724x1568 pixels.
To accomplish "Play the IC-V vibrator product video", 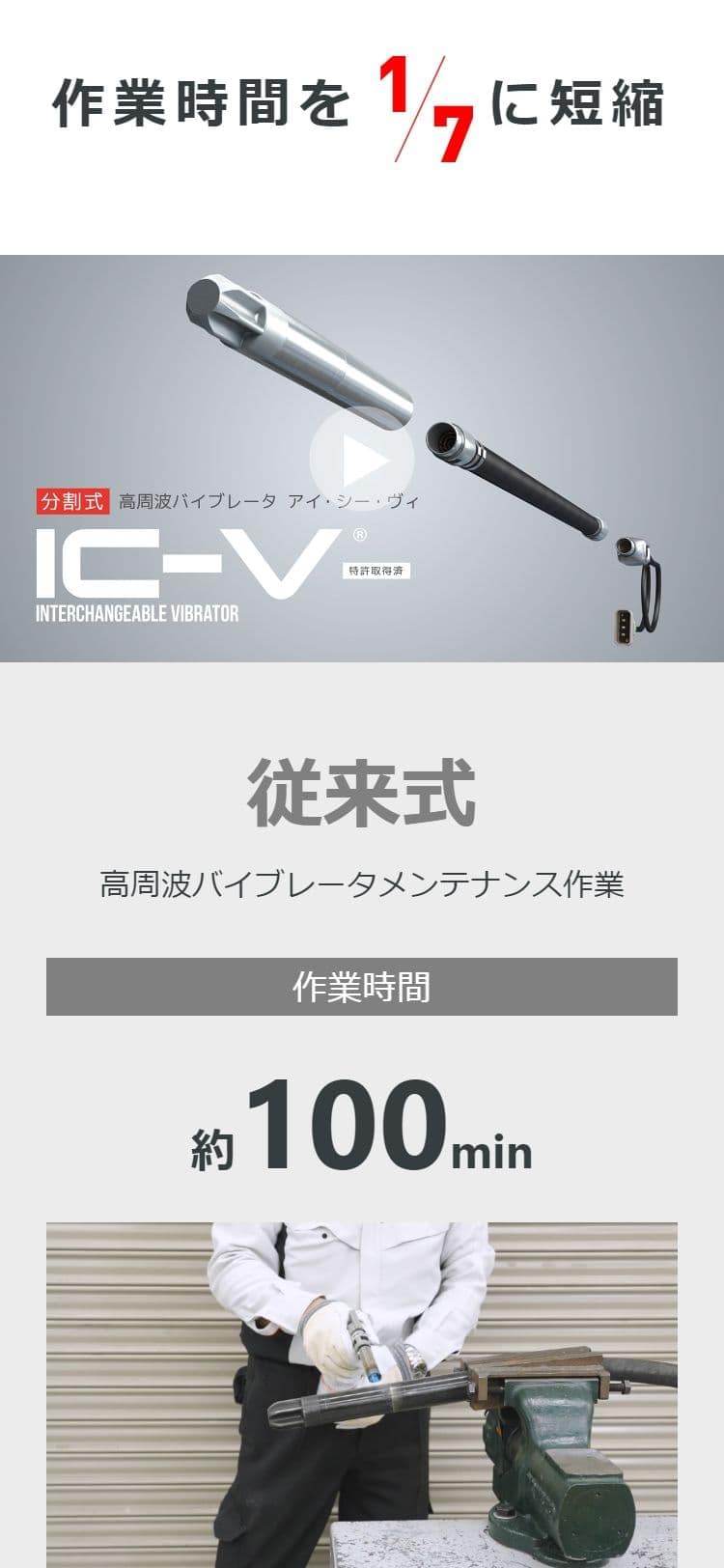I will pos(362,460).
